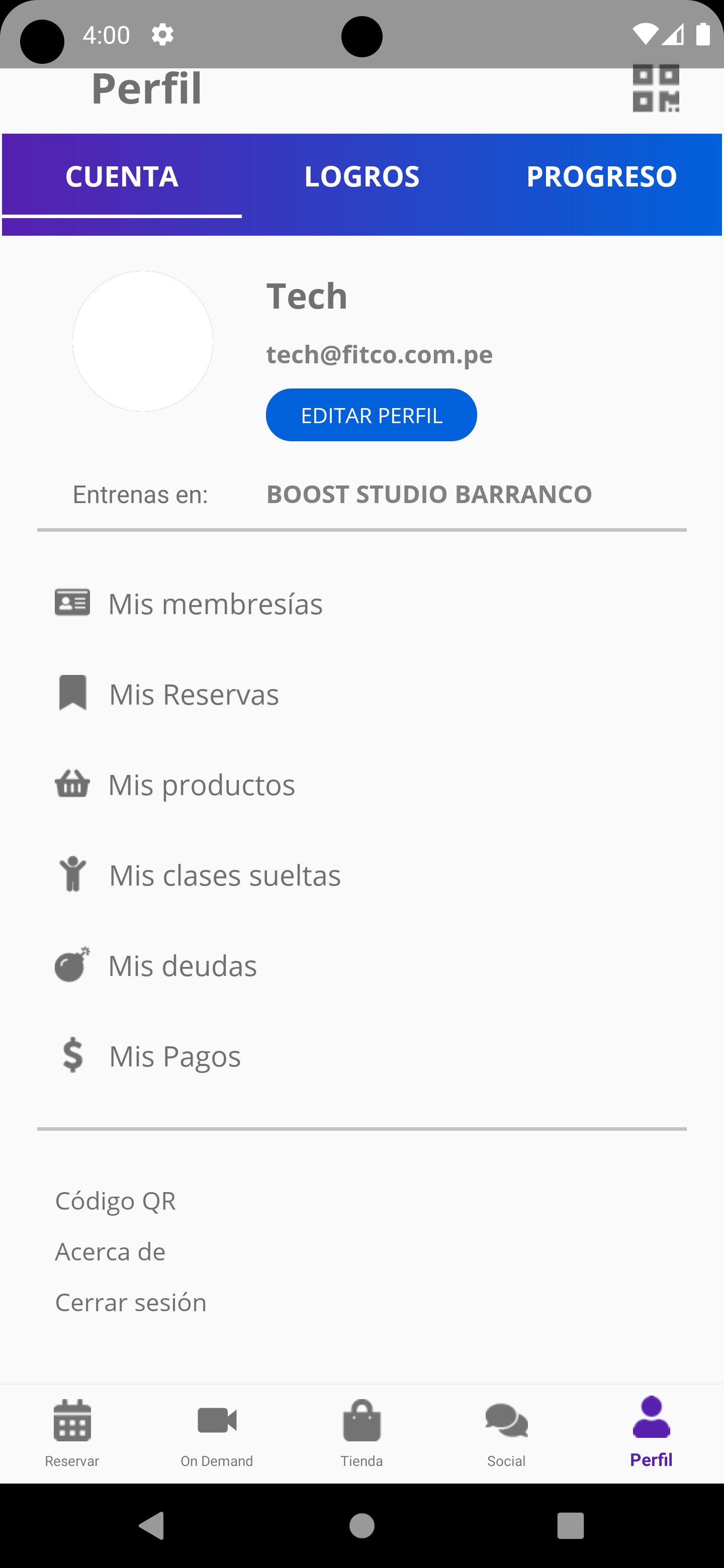Open Mis clases sueltas
724x1568 pixels.
[361, 874]
